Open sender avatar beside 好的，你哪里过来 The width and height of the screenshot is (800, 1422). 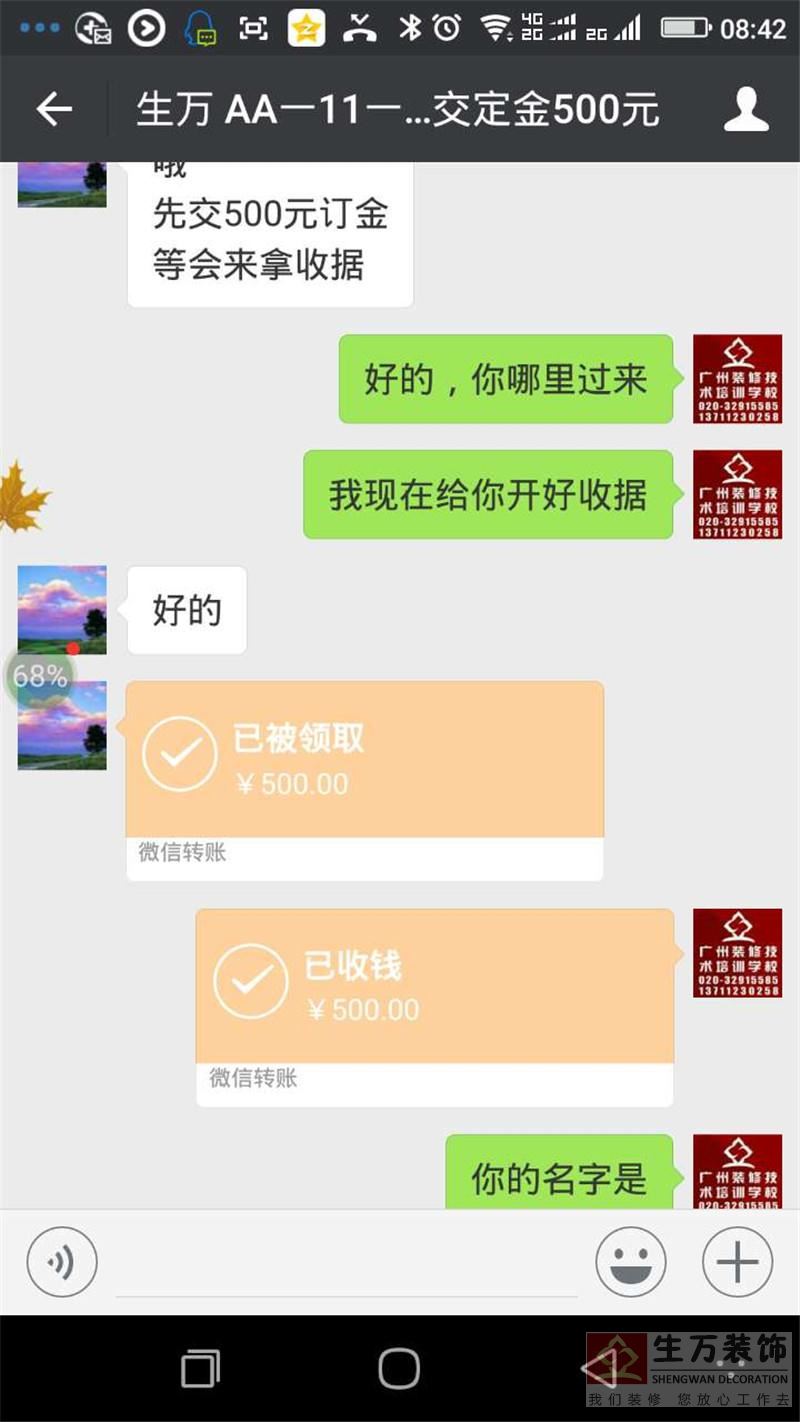tap(737, 379)
